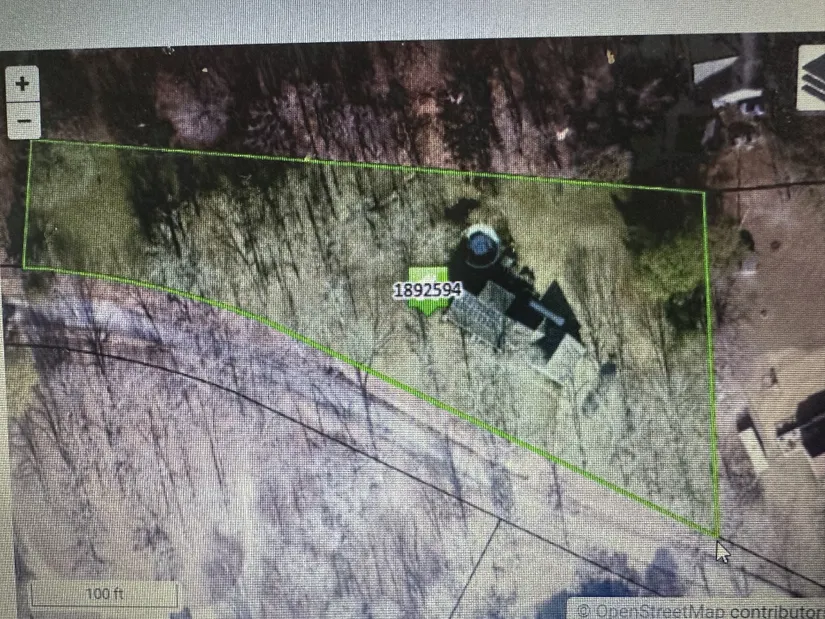Zoom out of the map
Viewport: 825px width, 619px height.
pyautogui.click(x=22, y=121)
